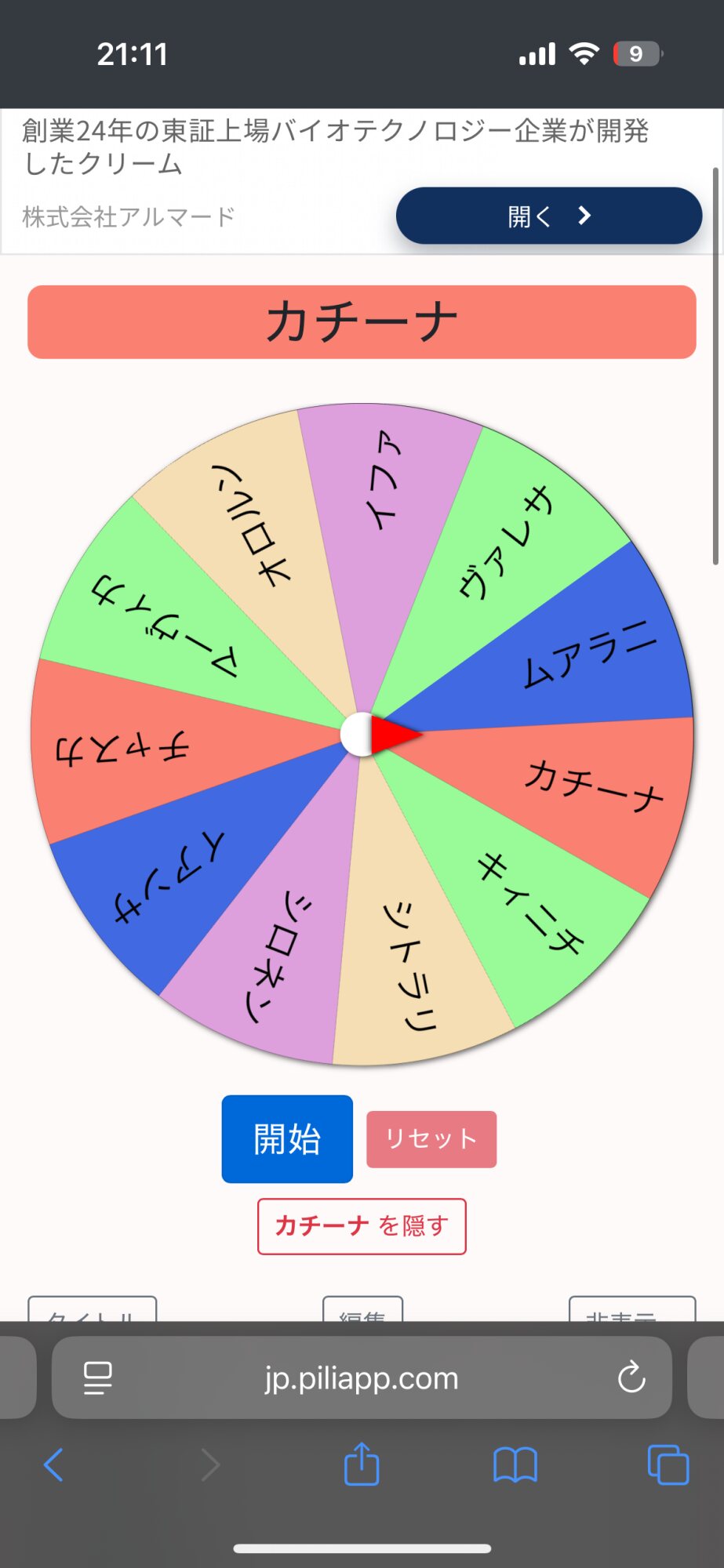This screenshot has width=724, height=1568.
Task: Reload the page in Safari
Action: 631,1377
